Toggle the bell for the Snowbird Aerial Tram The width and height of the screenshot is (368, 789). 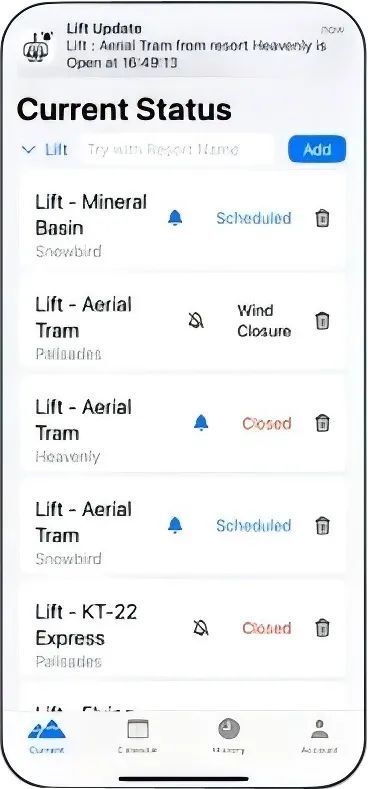(x=175, y=525)
